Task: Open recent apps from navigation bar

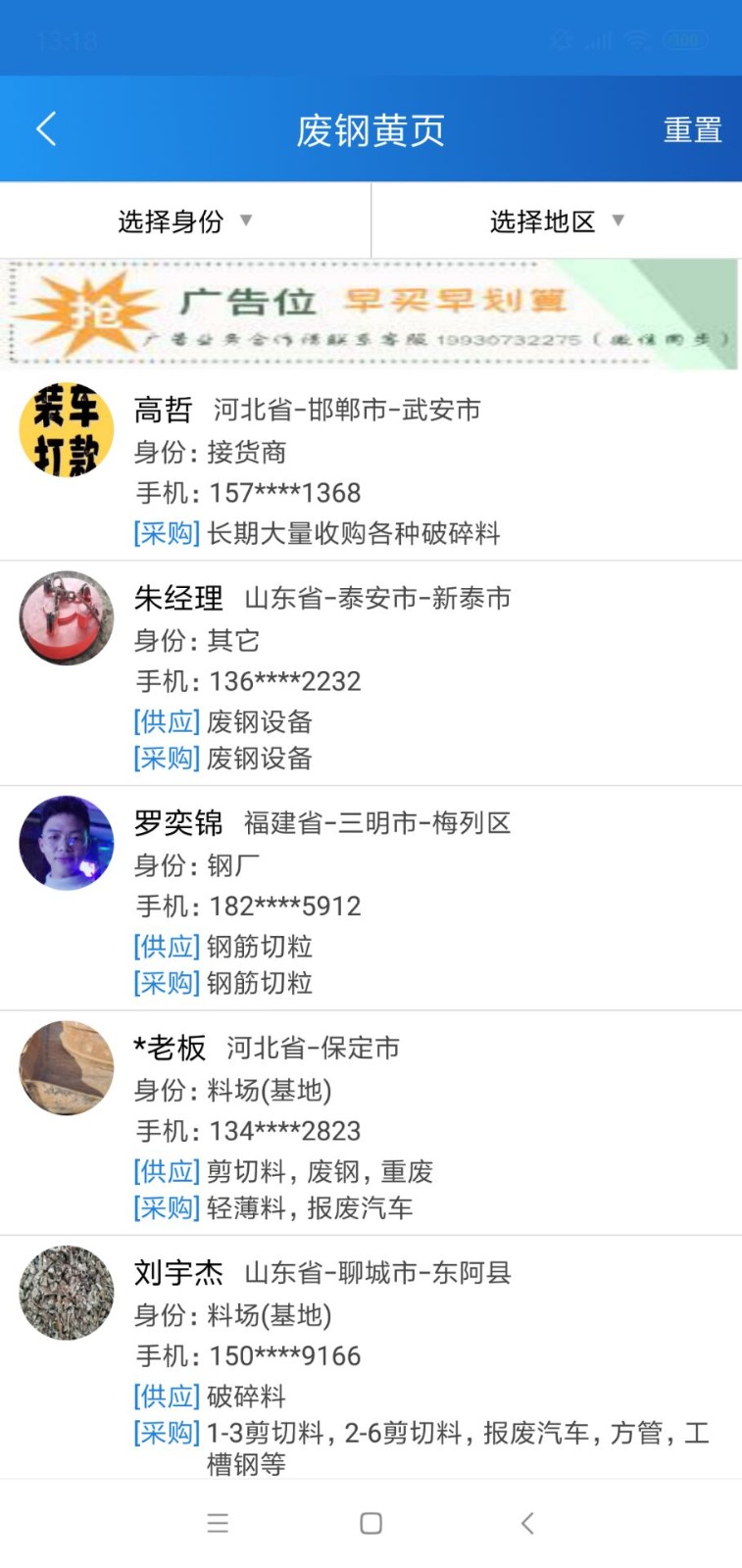Action: pyautogui.click(x=218, y=1523)
